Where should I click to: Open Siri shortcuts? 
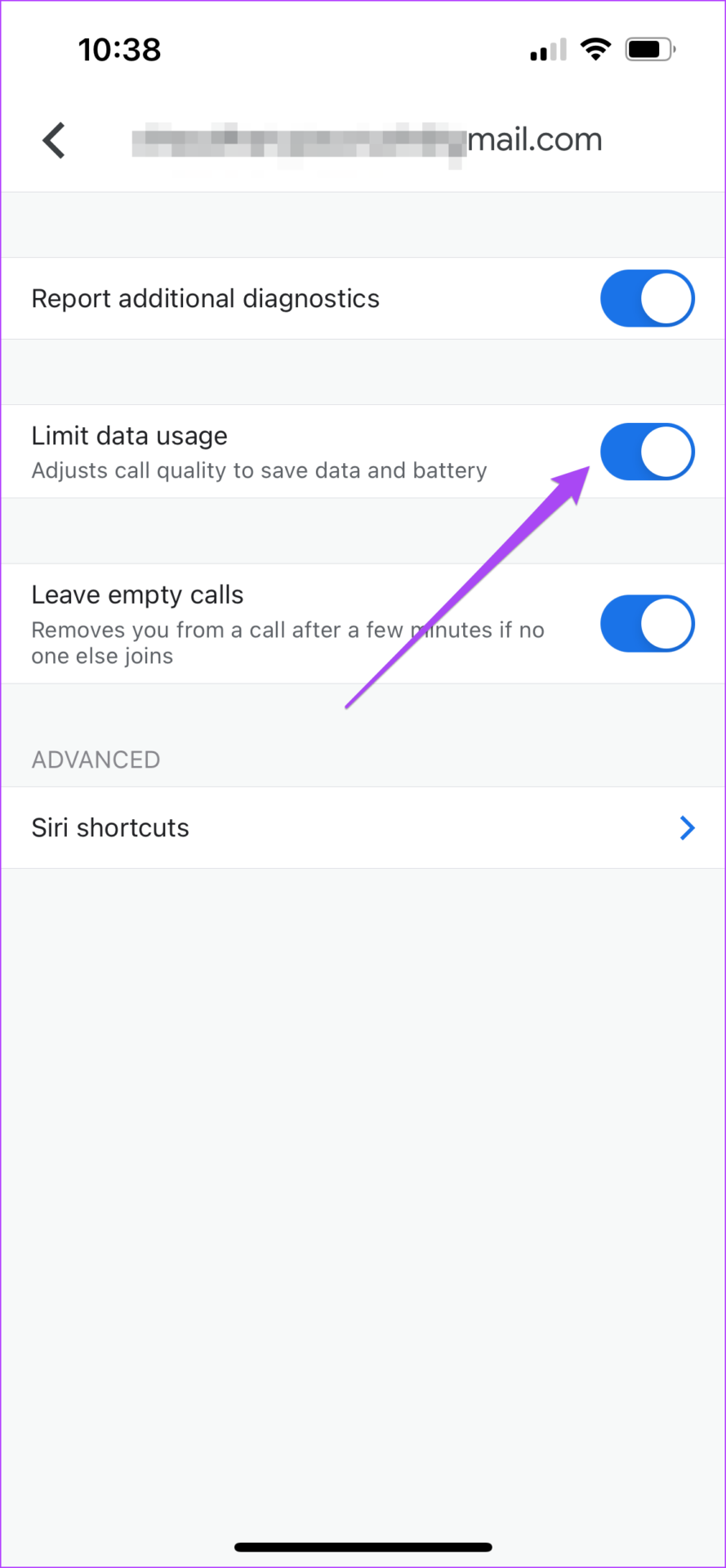coord(363,827)
